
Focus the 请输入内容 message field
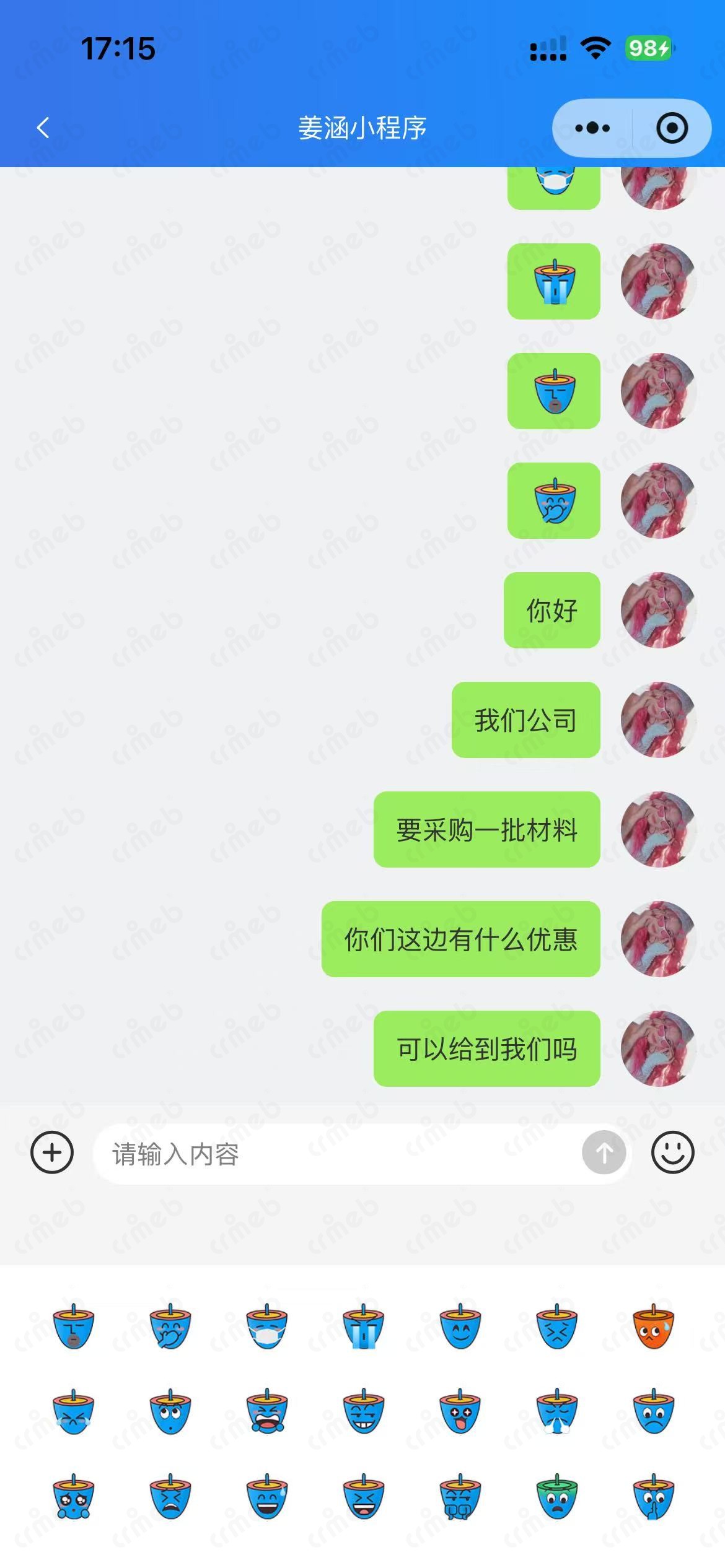(335, 1154)
